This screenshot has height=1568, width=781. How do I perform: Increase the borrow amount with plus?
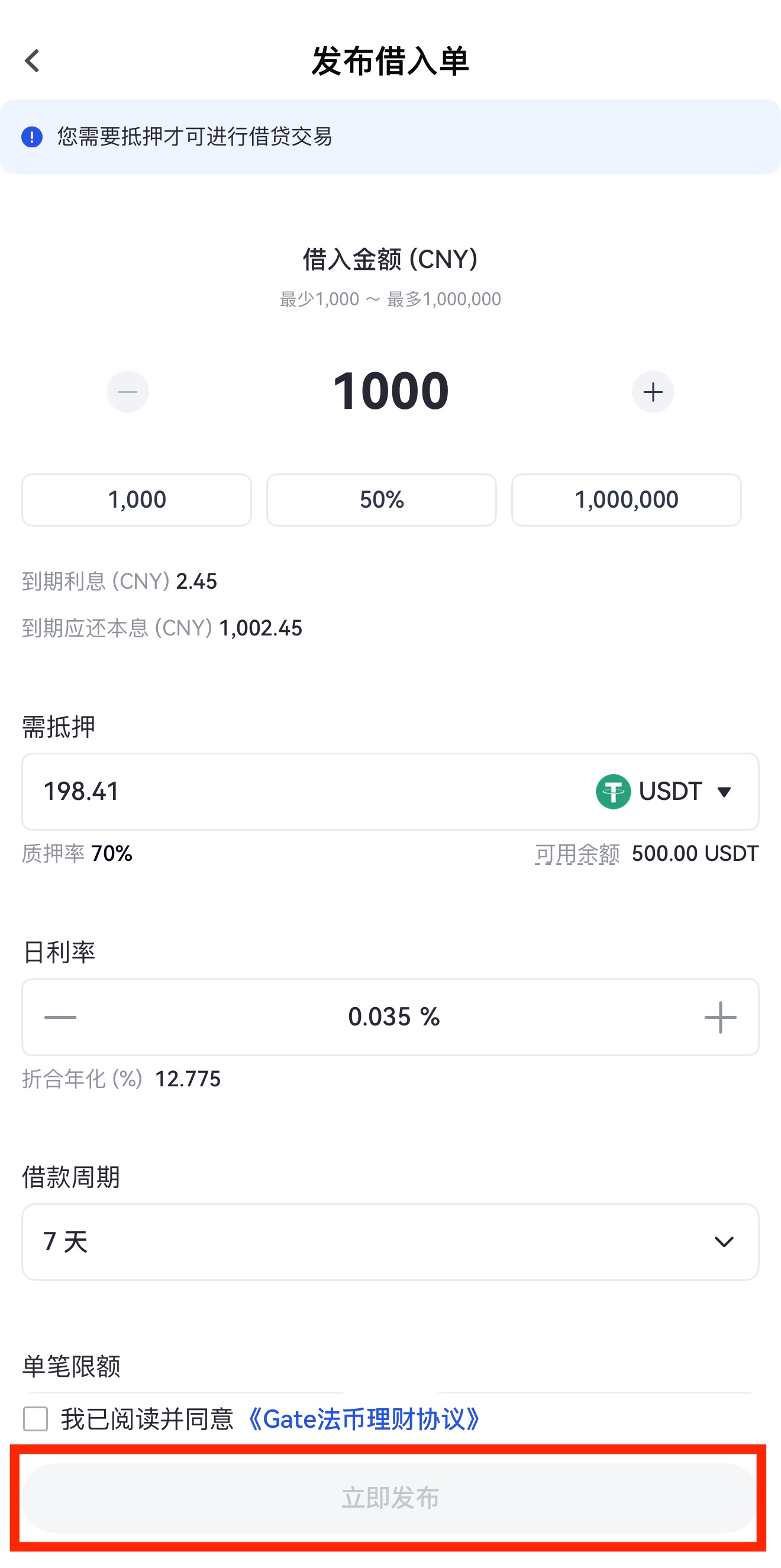coord(653,392)
